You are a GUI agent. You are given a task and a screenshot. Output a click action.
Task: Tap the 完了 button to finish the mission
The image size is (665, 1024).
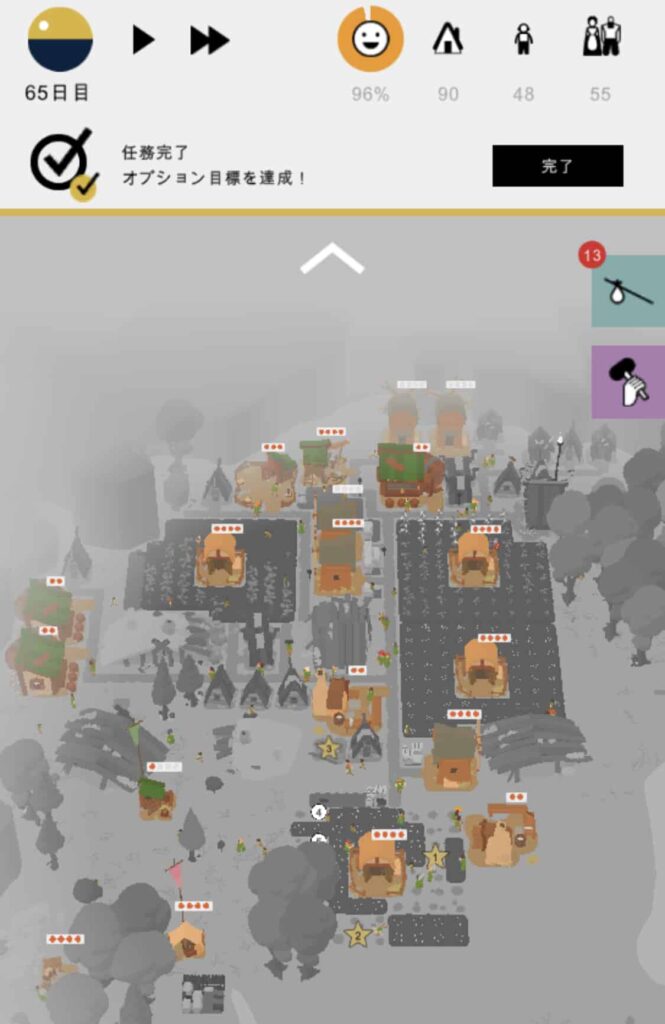click(557, 166)
